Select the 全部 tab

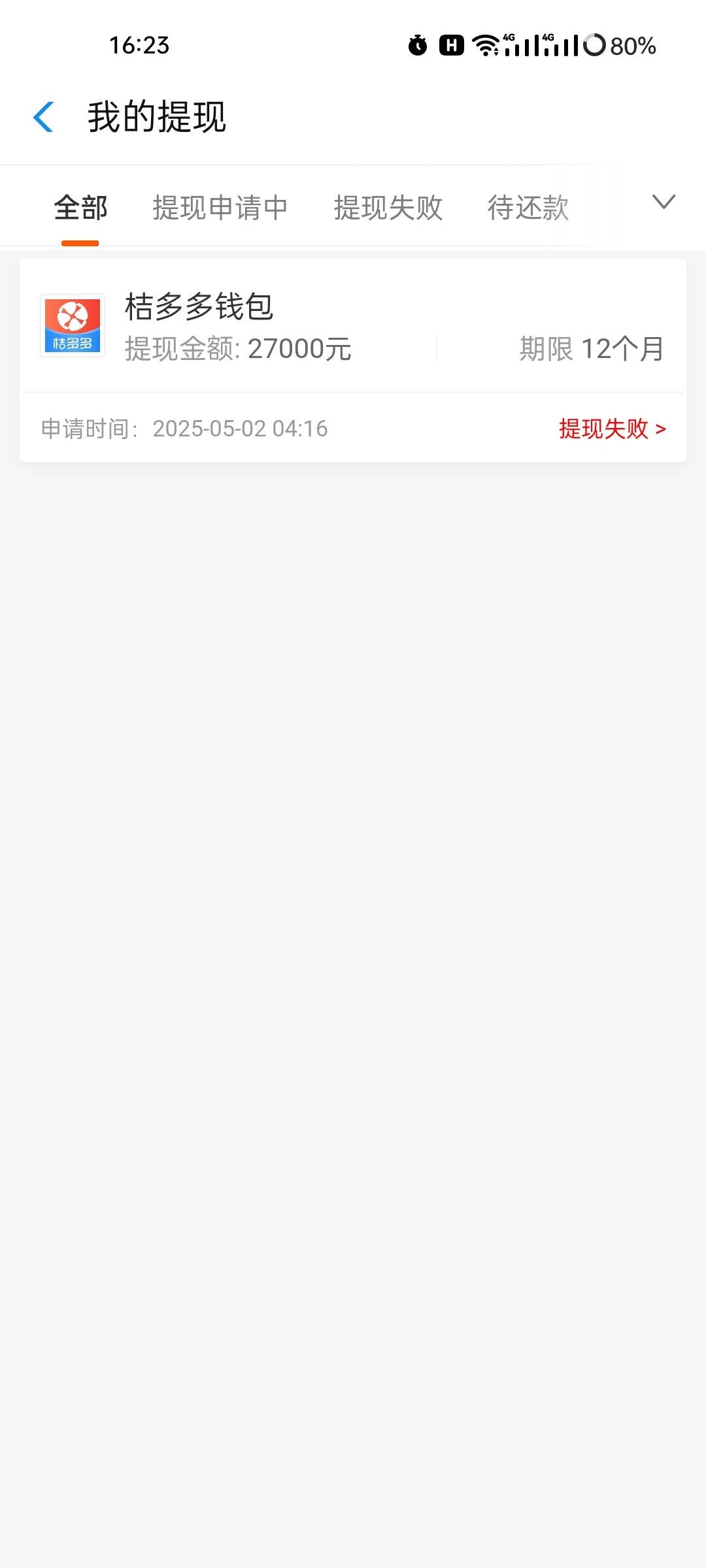[x=80, y=208]
